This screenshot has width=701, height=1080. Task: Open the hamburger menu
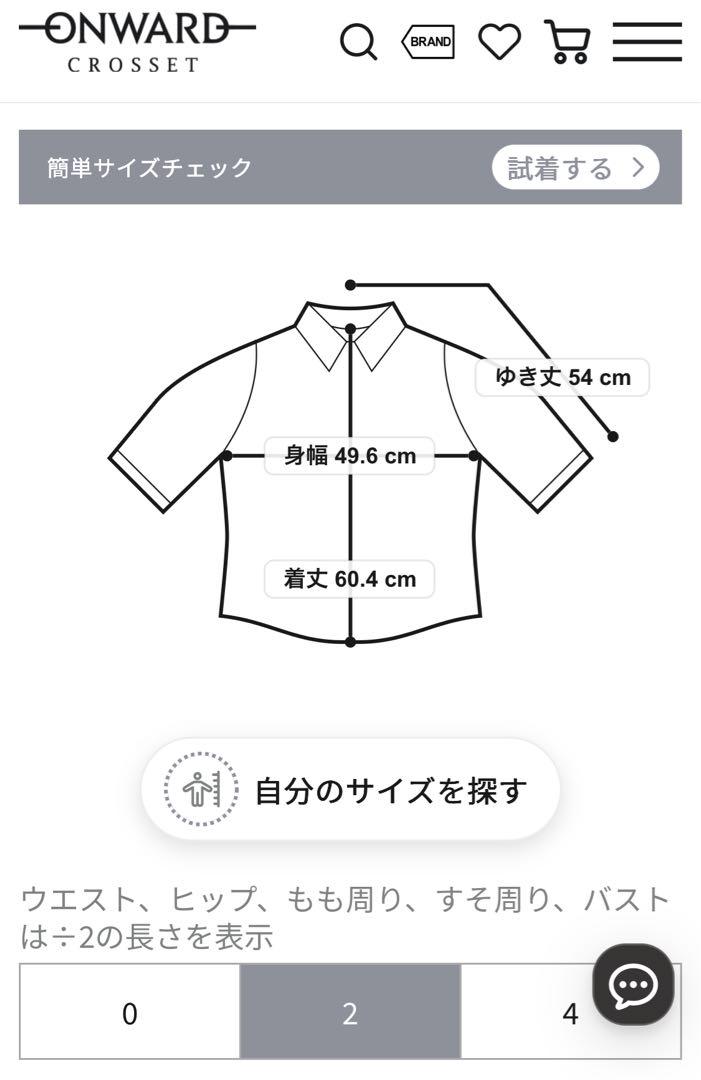click(x=647, y=42)
